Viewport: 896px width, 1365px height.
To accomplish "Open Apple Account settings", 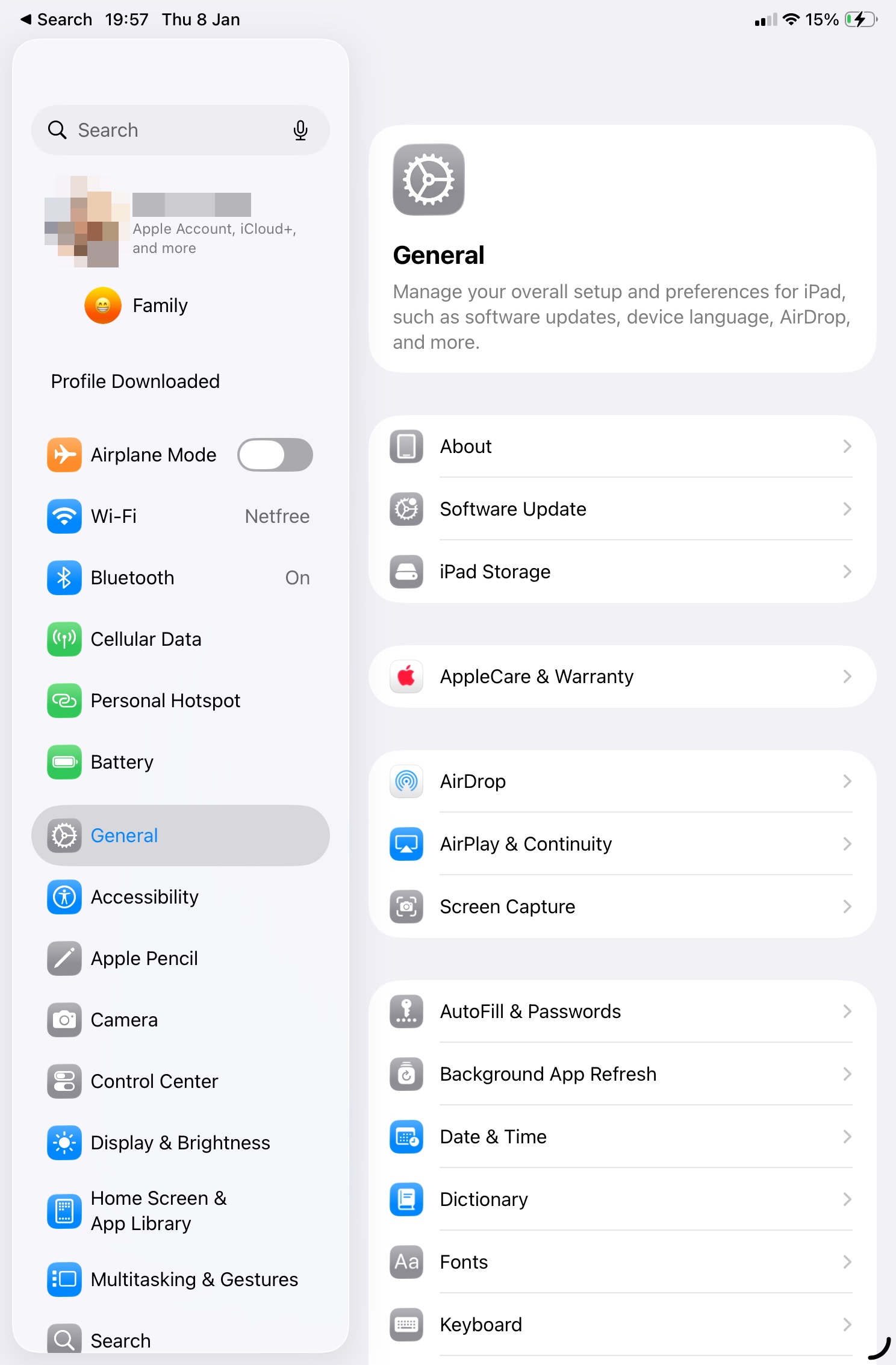I will point(181,222).
